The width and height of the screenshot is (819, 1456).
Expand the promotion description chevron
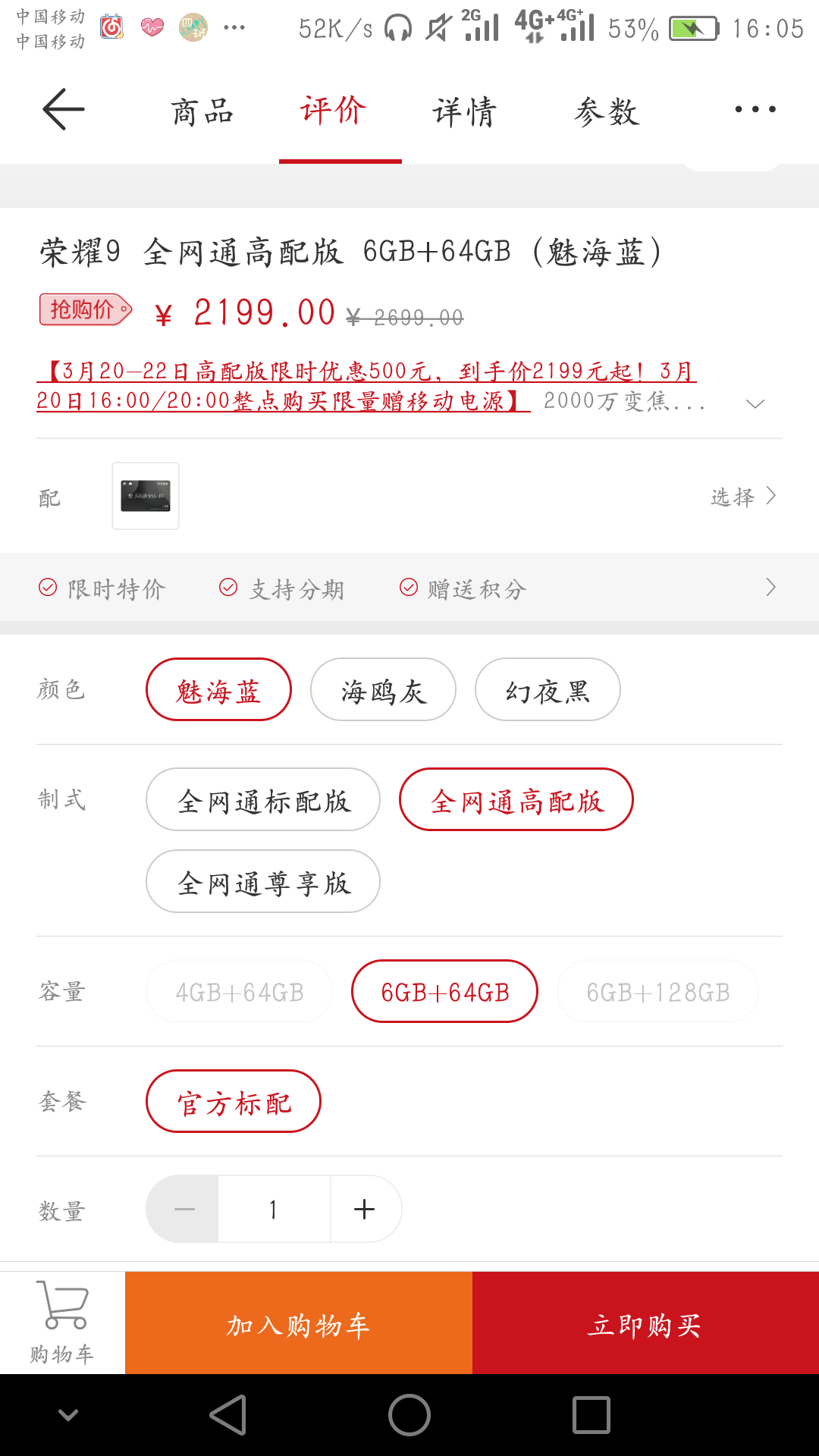coord(755,403)
